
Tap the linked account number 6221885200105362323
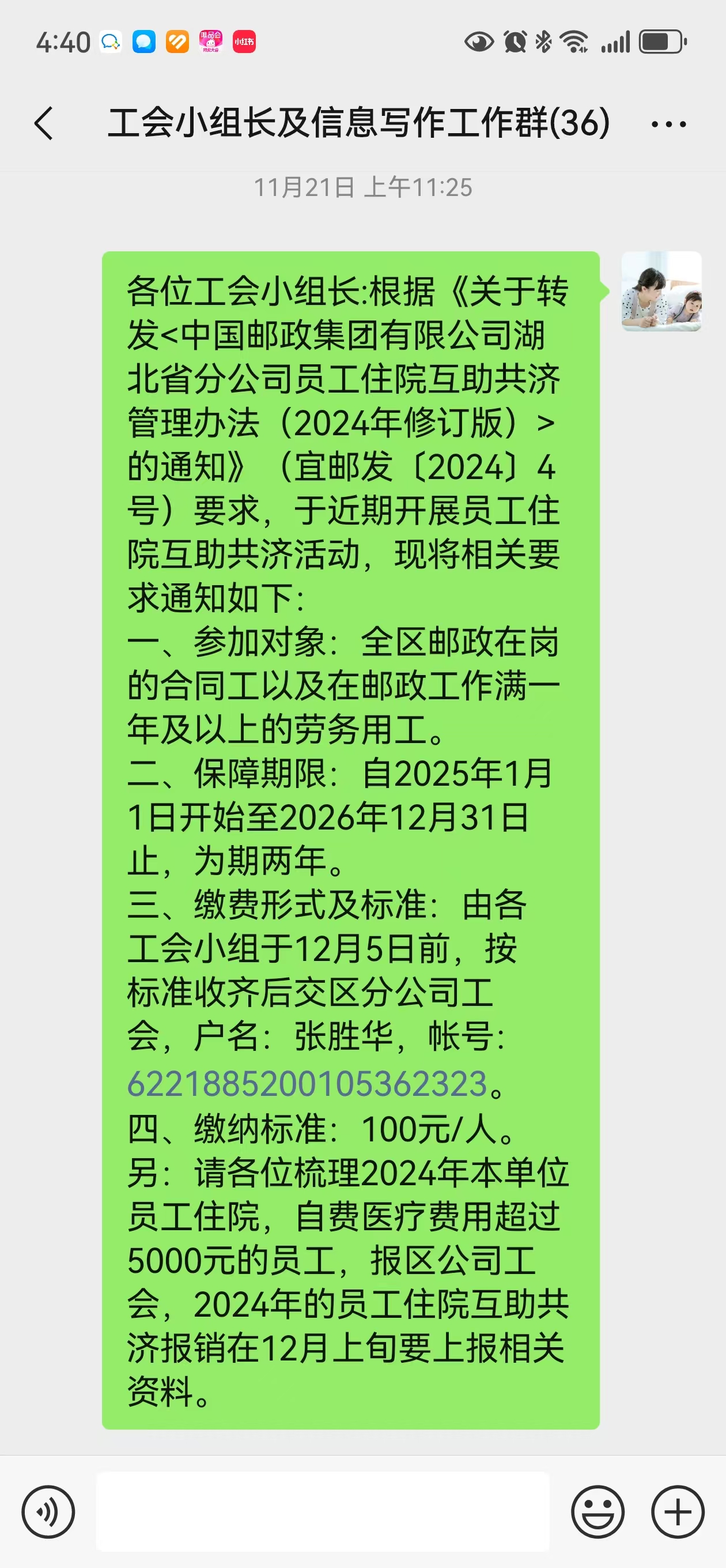307,1084
